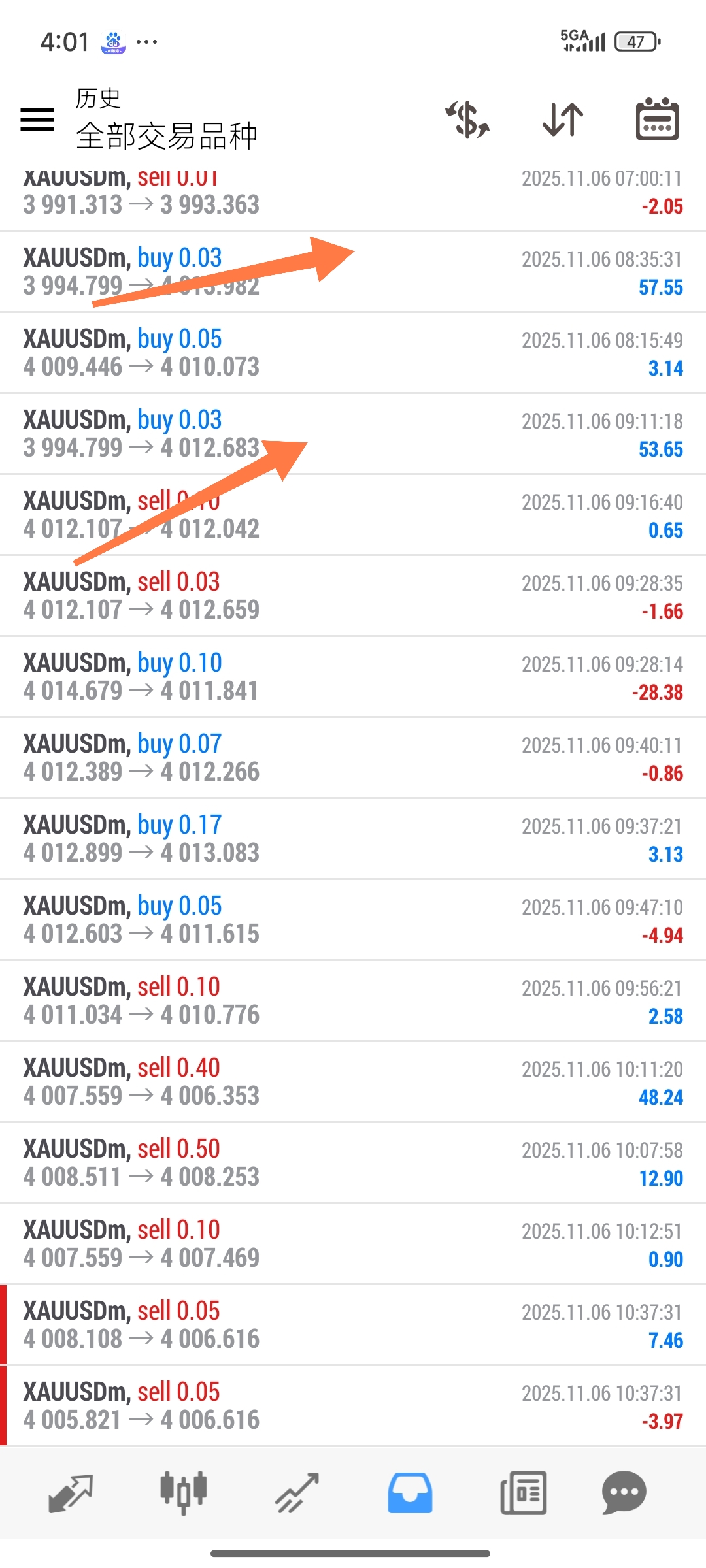
Task: Open the calendar date range picker
Action: point(657,120)
